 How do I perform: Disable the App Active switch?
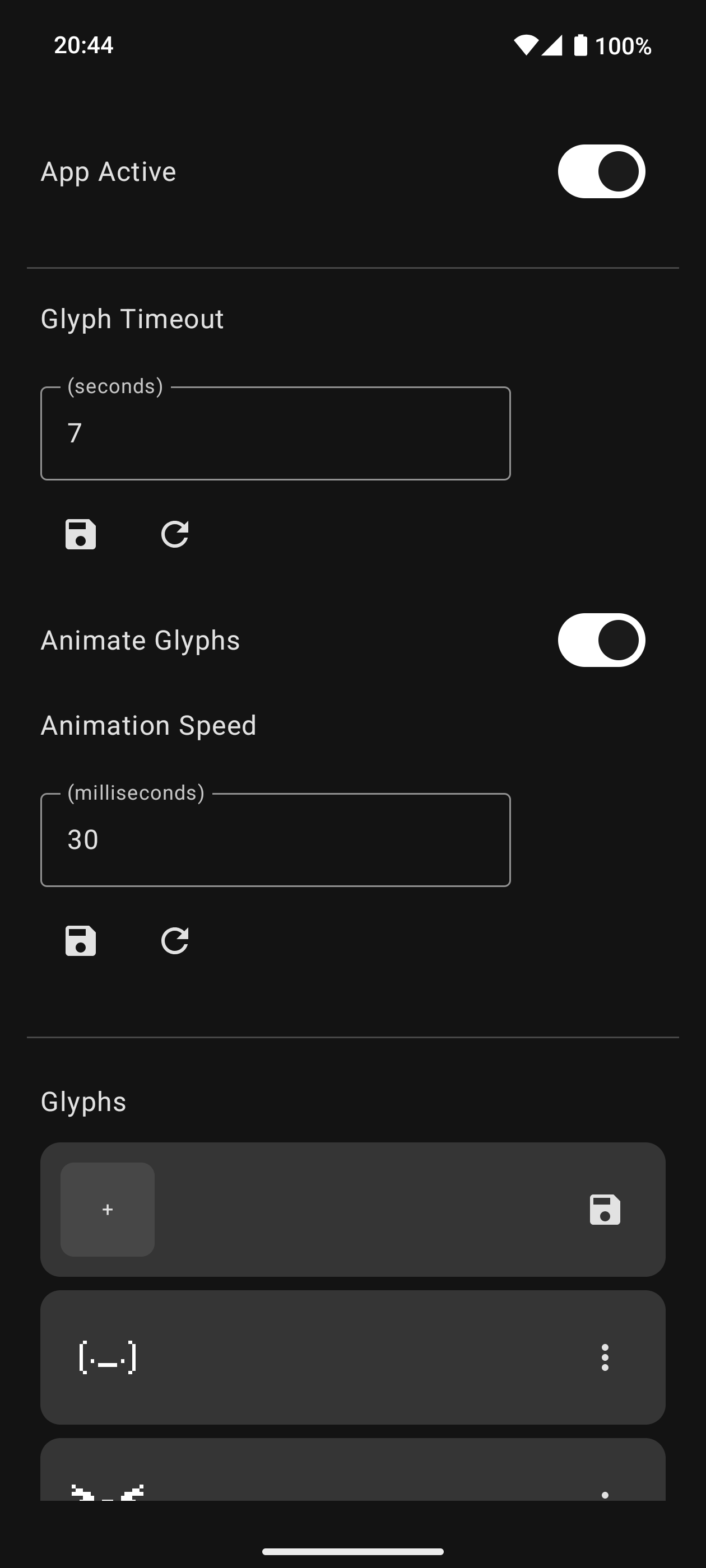tap(601, 172)
